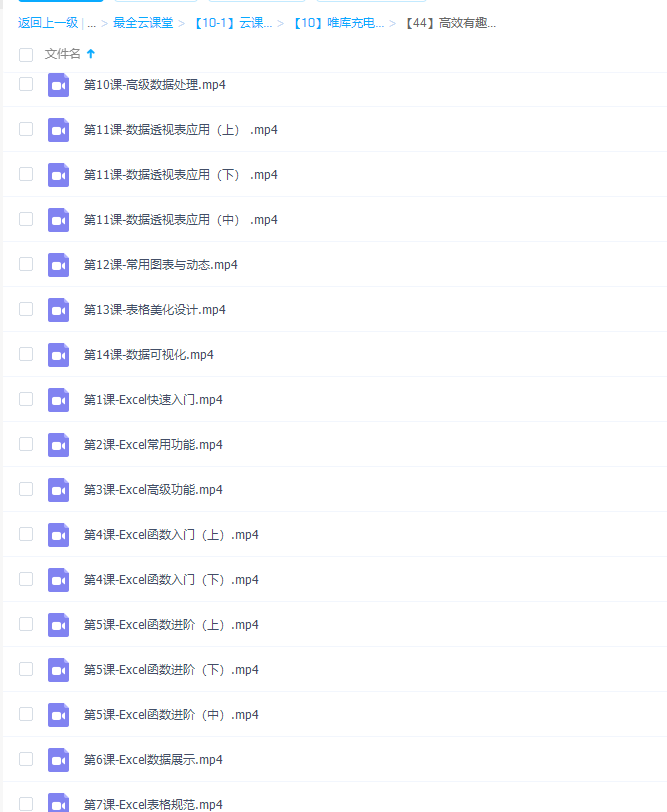This screenshot has height=812, width=667.
Task: Open 第4课-Excel函数入门（上）.mp4 video
Action: click(x=171, y=535)
